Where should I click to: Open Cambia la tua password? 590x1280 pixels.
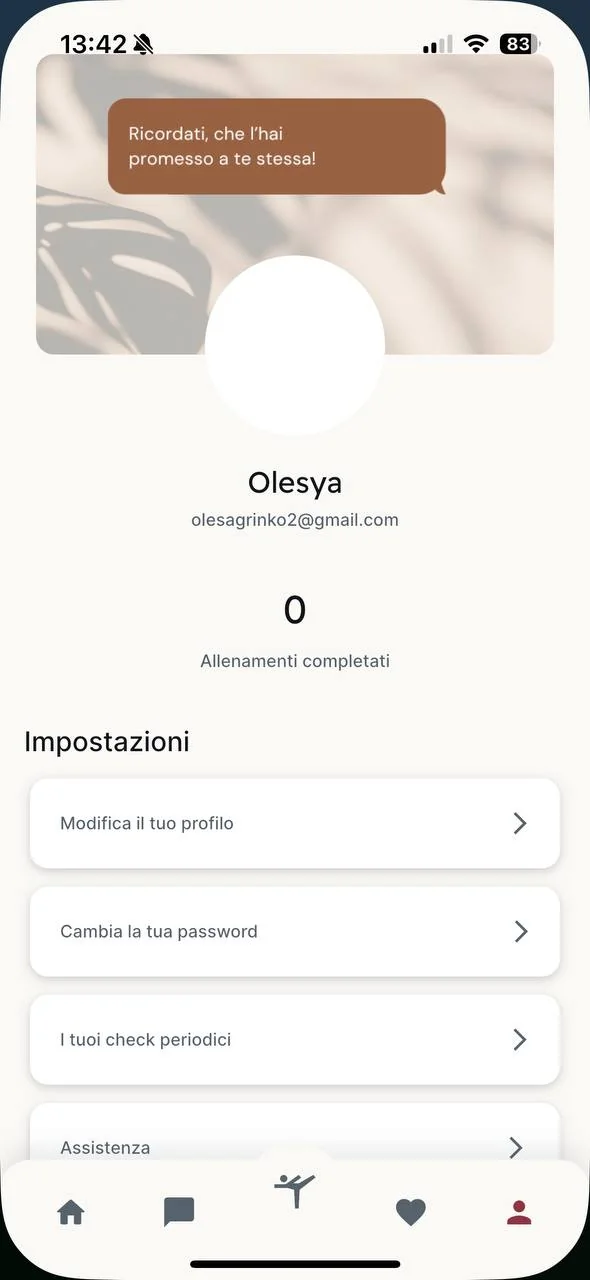click(295, 931)
